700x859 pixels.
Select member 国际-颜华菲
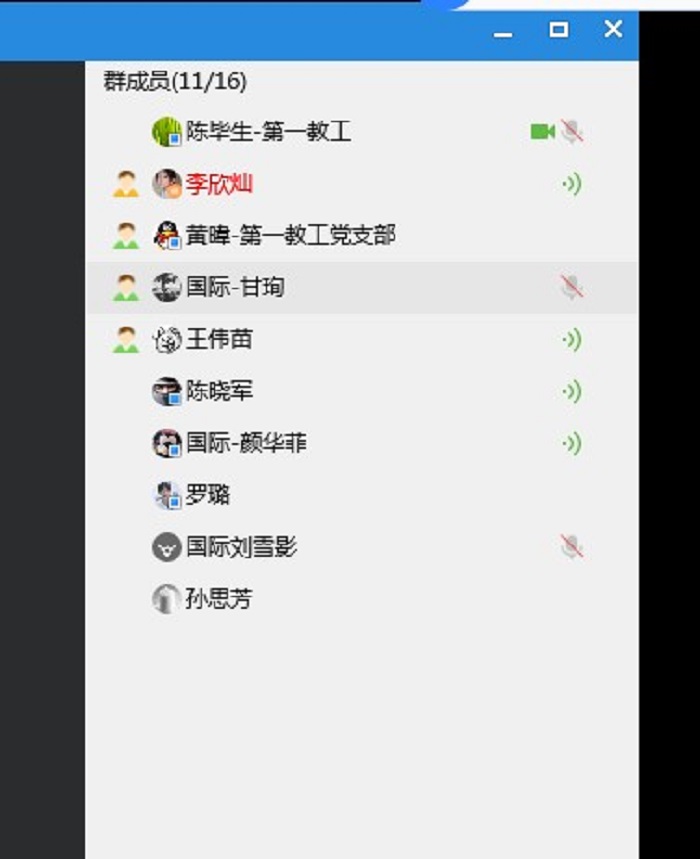pos(246,444)
